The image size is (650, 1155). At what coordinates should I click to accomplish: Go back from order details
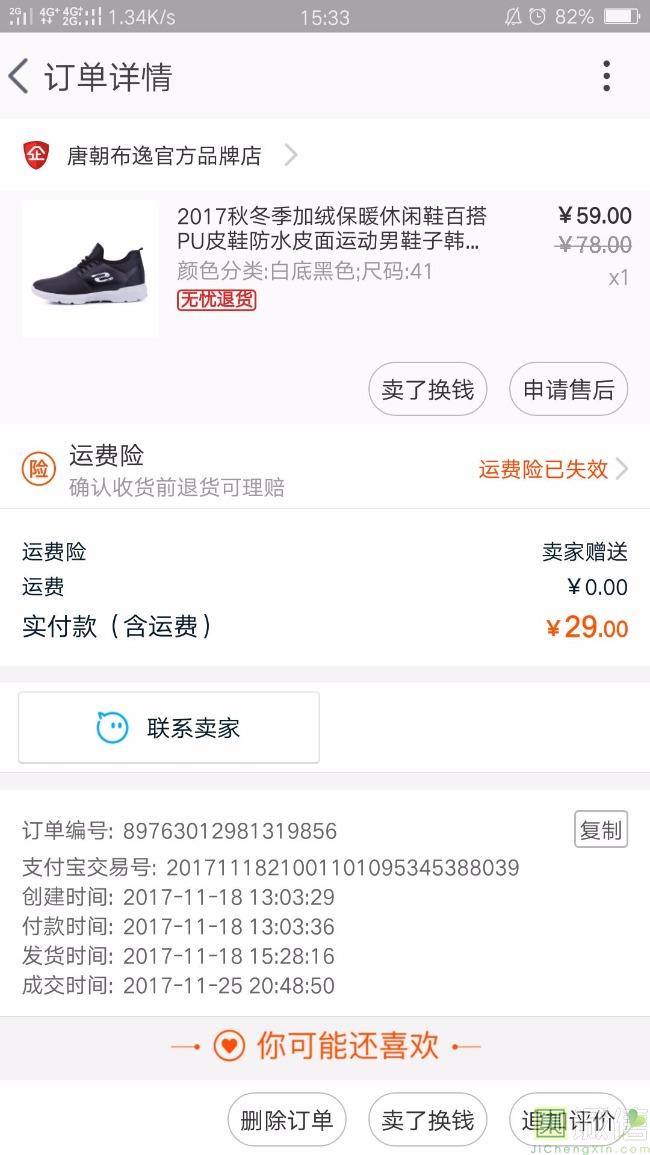point(20,77)
